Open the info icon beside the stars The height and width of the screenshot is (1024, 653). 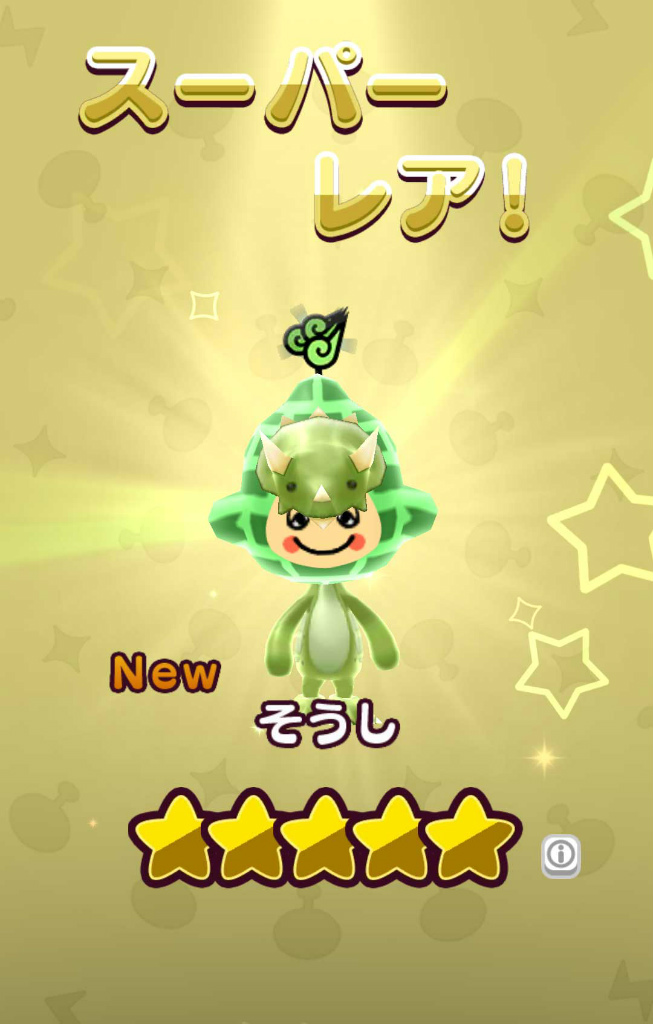pos(561,856)
